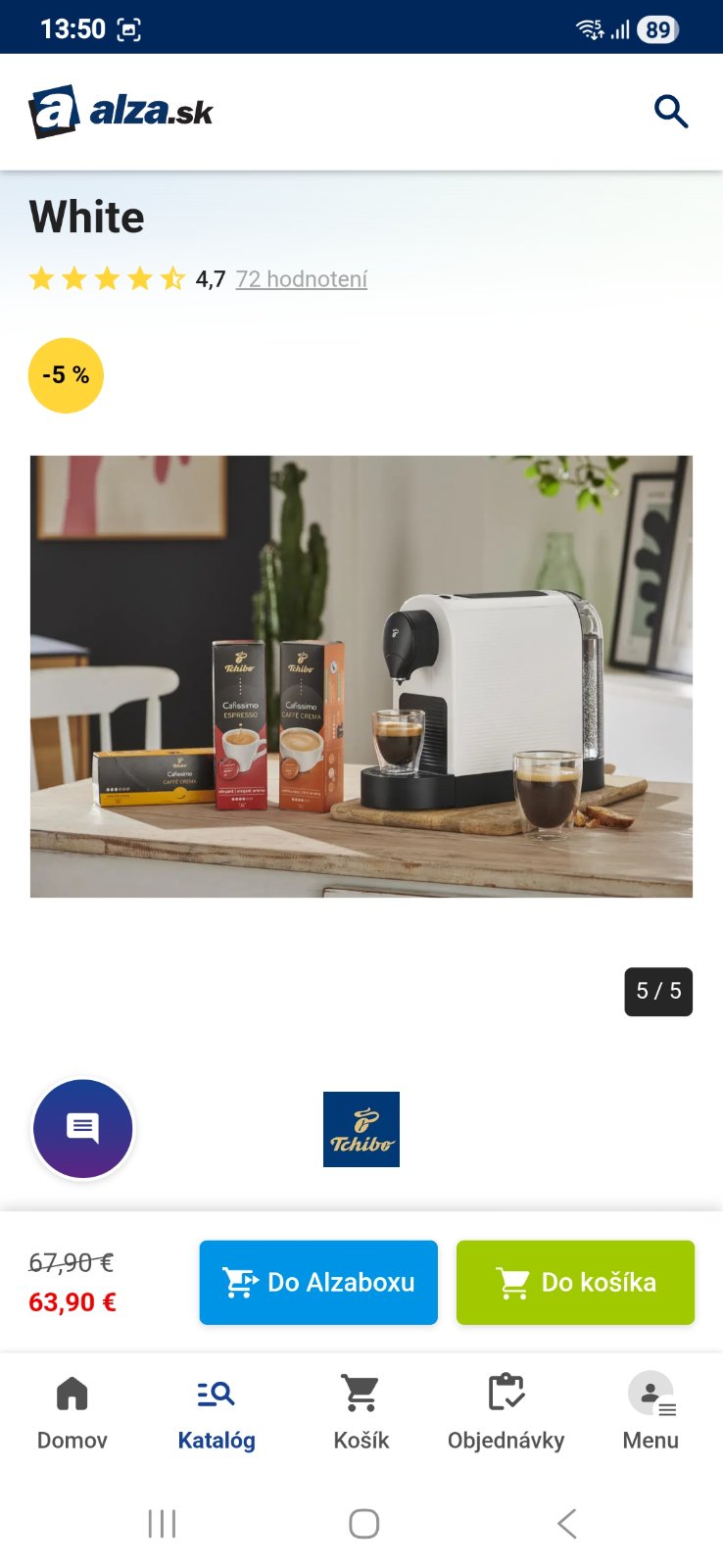
Task: Open the 72 hodnotení reviews link
Action: [x=302, y=279]
